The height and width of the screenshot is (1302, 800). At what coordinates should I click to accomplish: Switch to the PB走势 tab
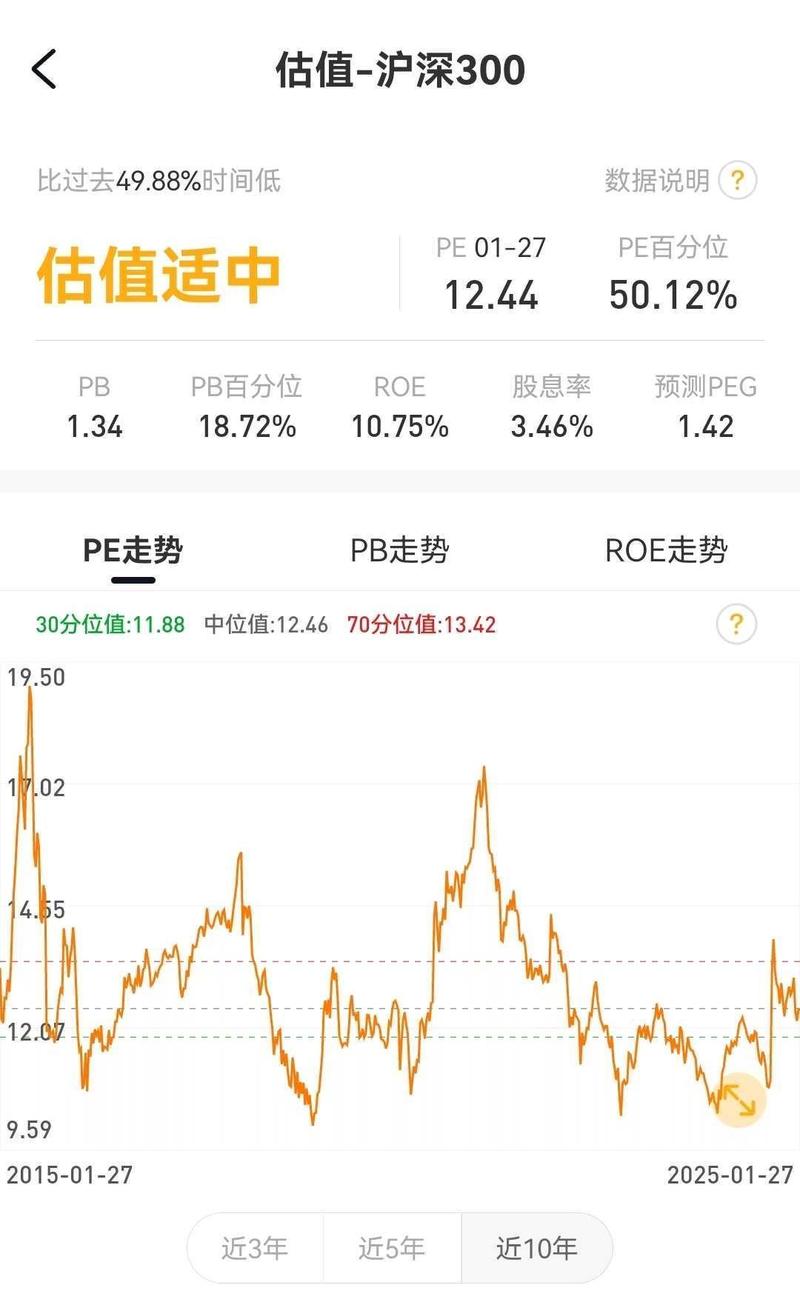click(x=401, y=549)
